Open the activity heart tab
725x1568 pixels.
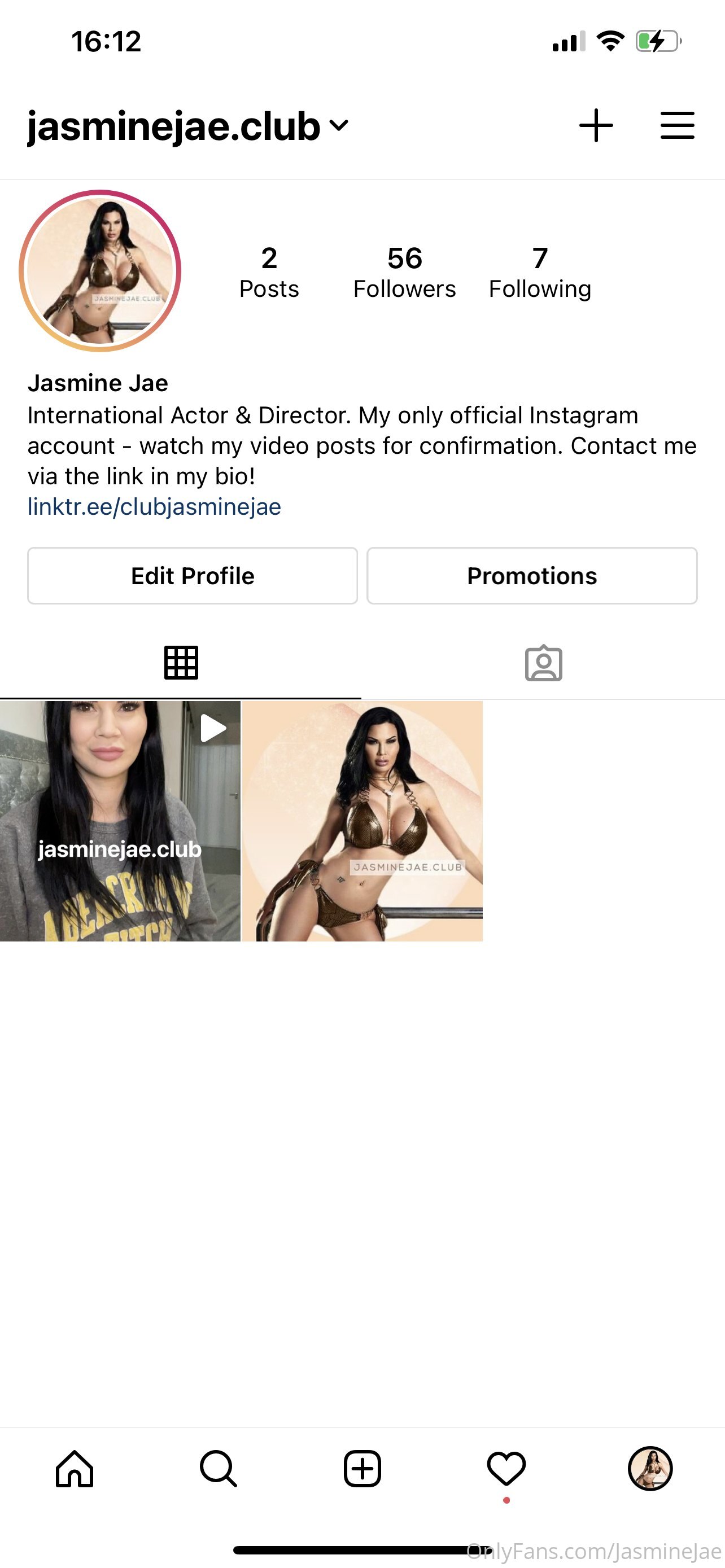click(506, 1469)
